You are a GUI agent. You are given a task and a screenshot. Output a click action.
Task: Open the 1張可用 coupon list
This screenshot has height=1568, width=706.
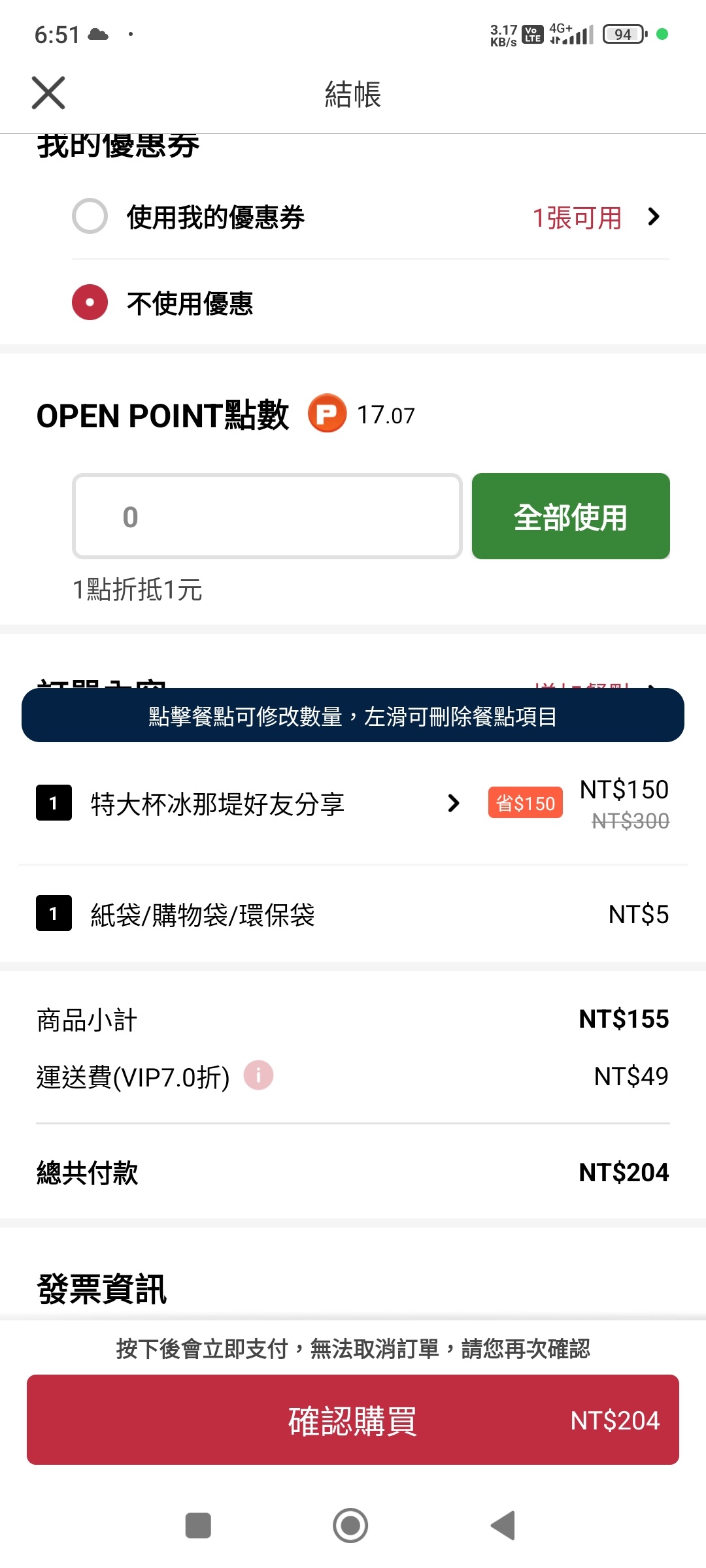595,218
